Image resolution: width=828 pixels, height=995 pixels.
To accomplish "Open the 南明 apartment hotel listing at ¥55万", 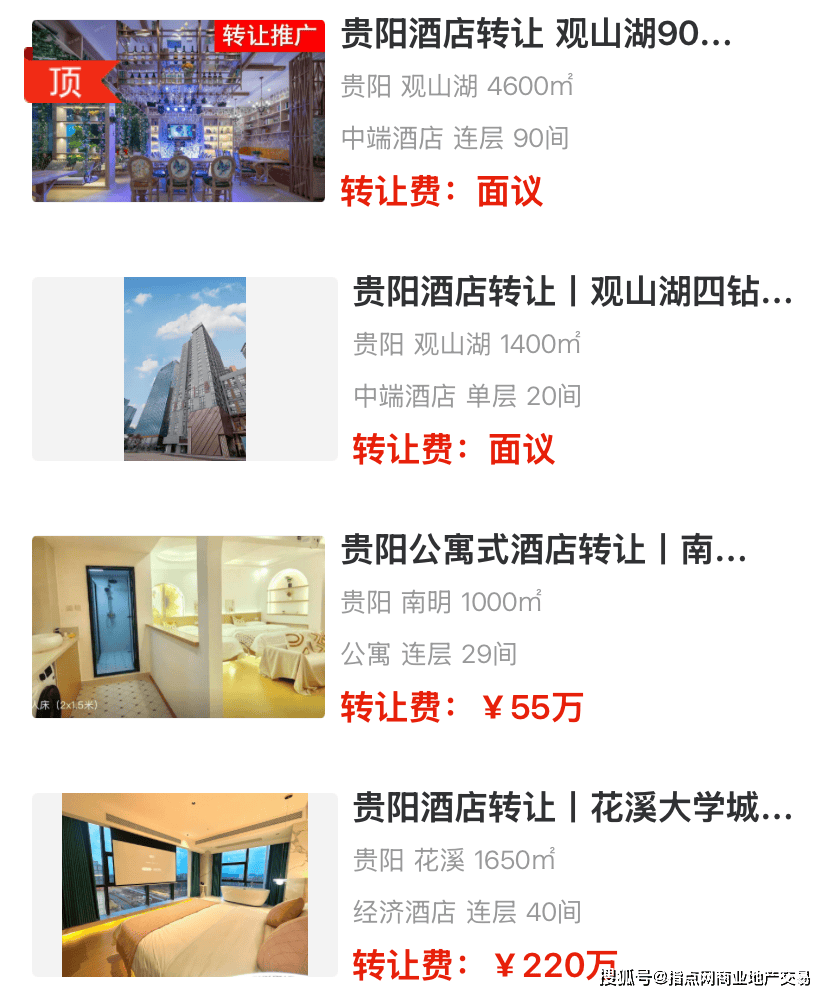I will (543, 551).
